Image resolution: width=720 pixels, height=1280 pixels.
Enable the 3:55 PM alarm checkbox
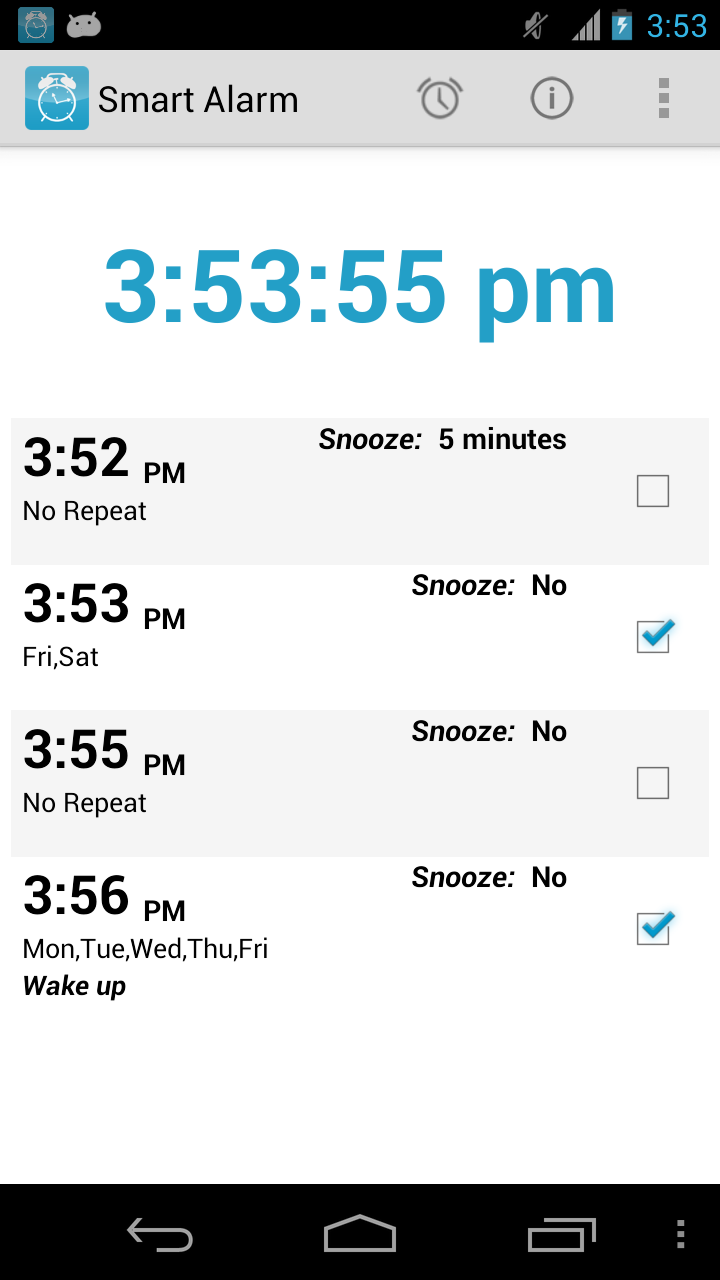(652, 783)
